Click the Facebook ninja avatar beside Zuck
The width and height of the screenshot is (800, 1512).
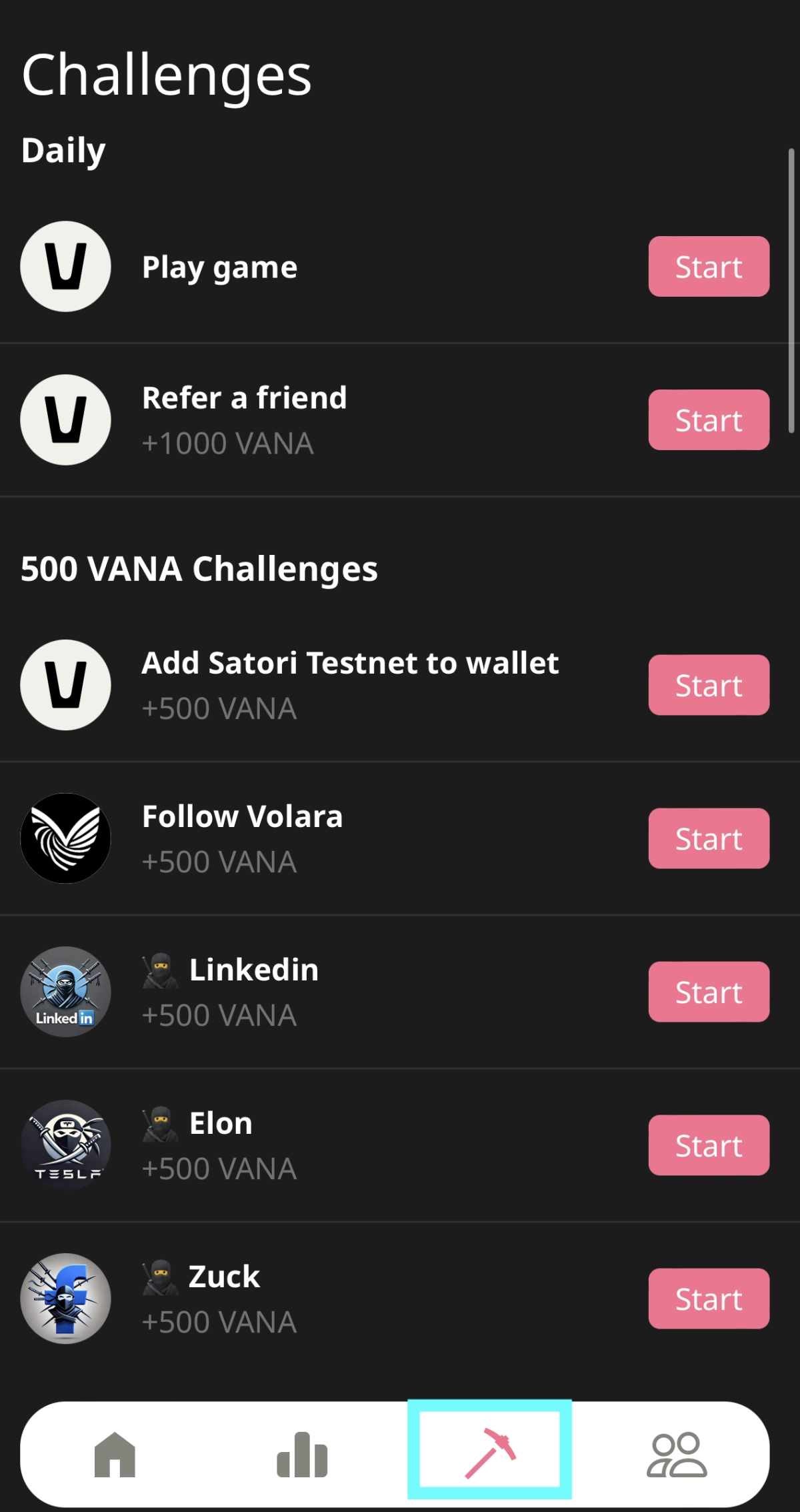tap(65, 1299)
